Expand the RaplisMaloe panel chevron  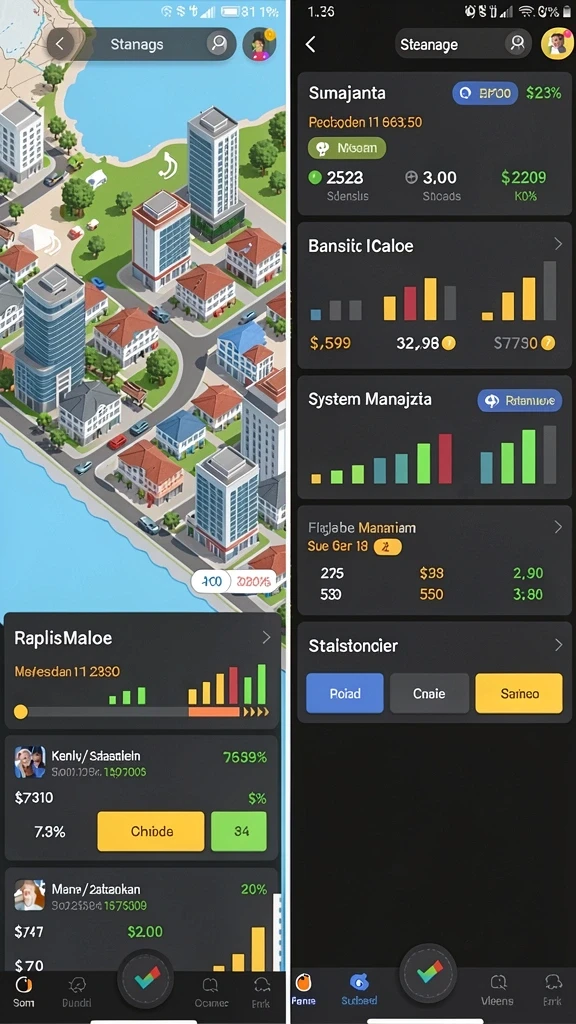[266, 637]
